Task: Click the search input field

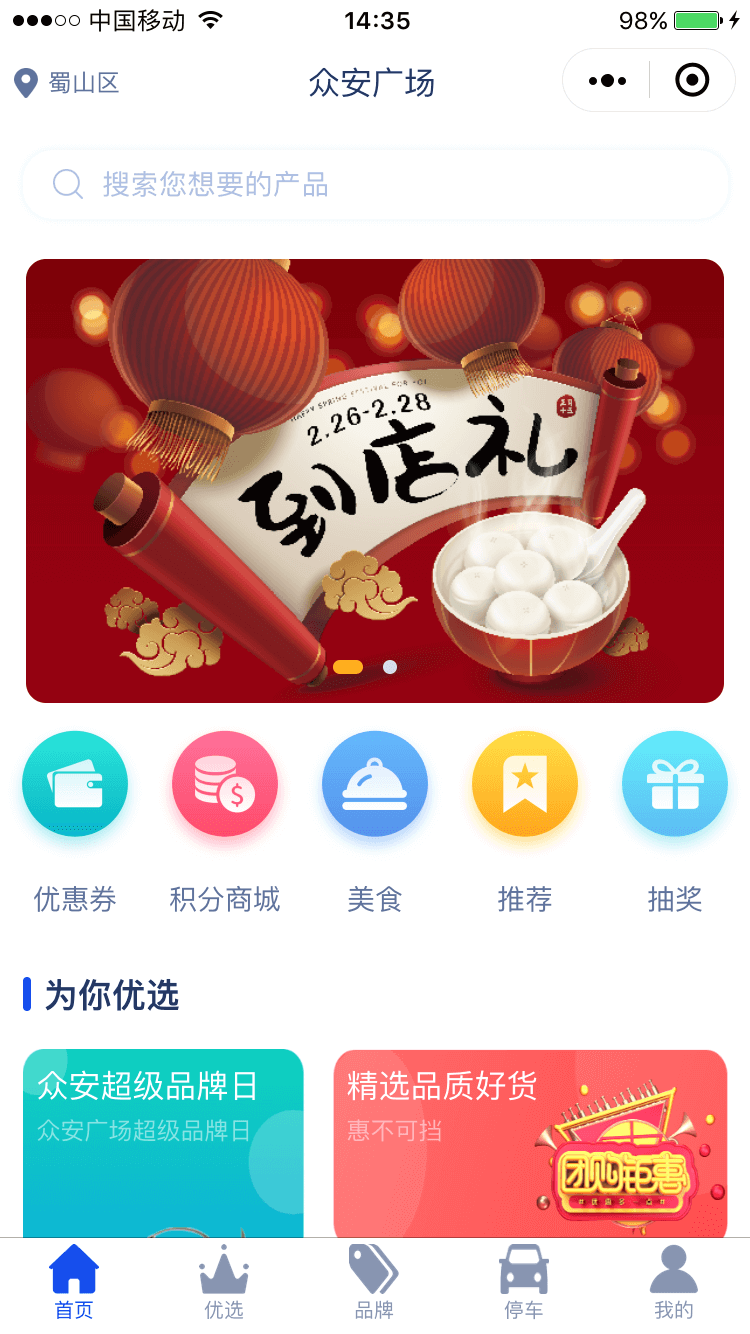Action: click(300, 184)
